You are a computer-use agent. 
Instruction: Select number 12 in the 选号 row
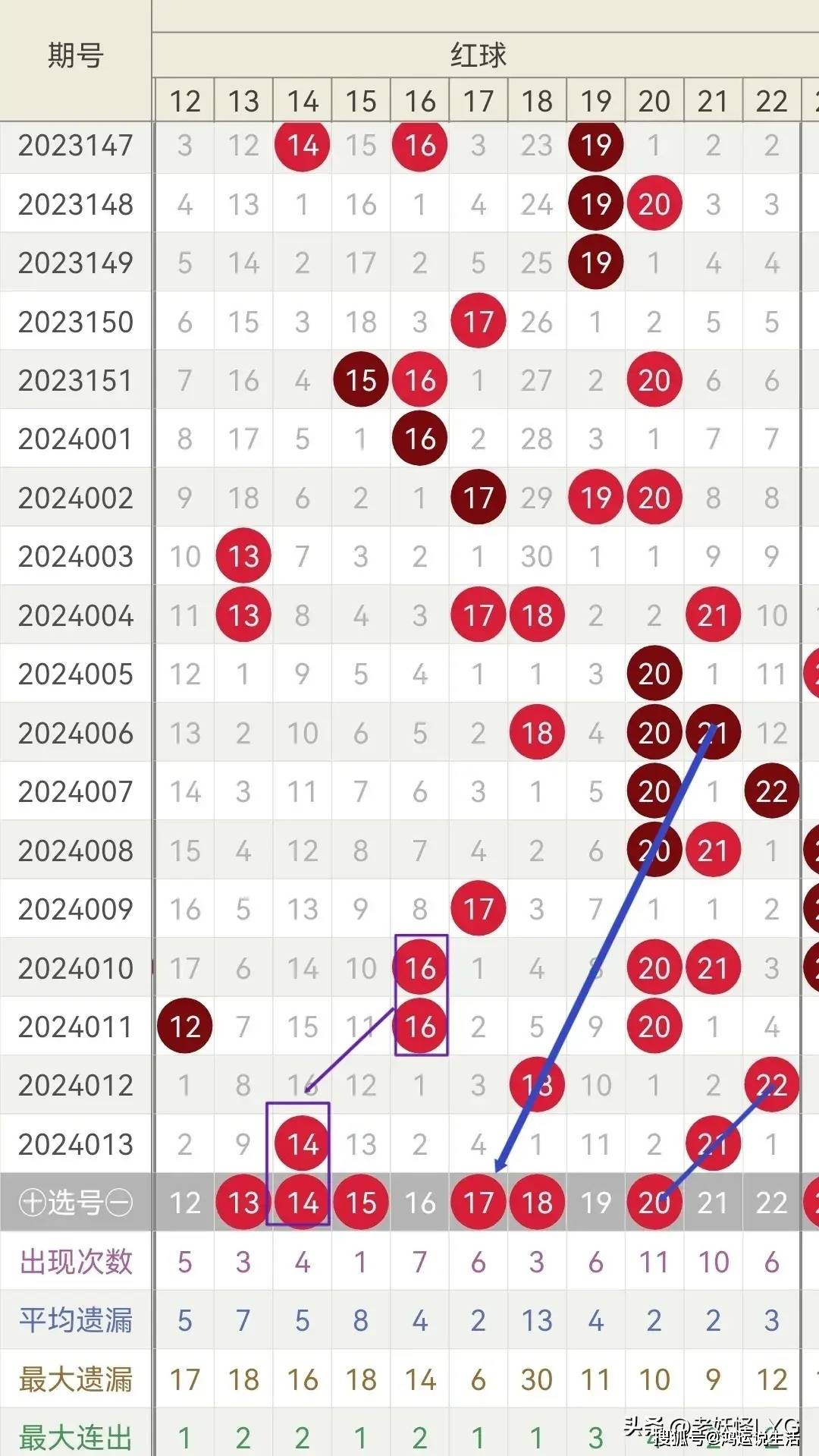tap(184, 1203)
